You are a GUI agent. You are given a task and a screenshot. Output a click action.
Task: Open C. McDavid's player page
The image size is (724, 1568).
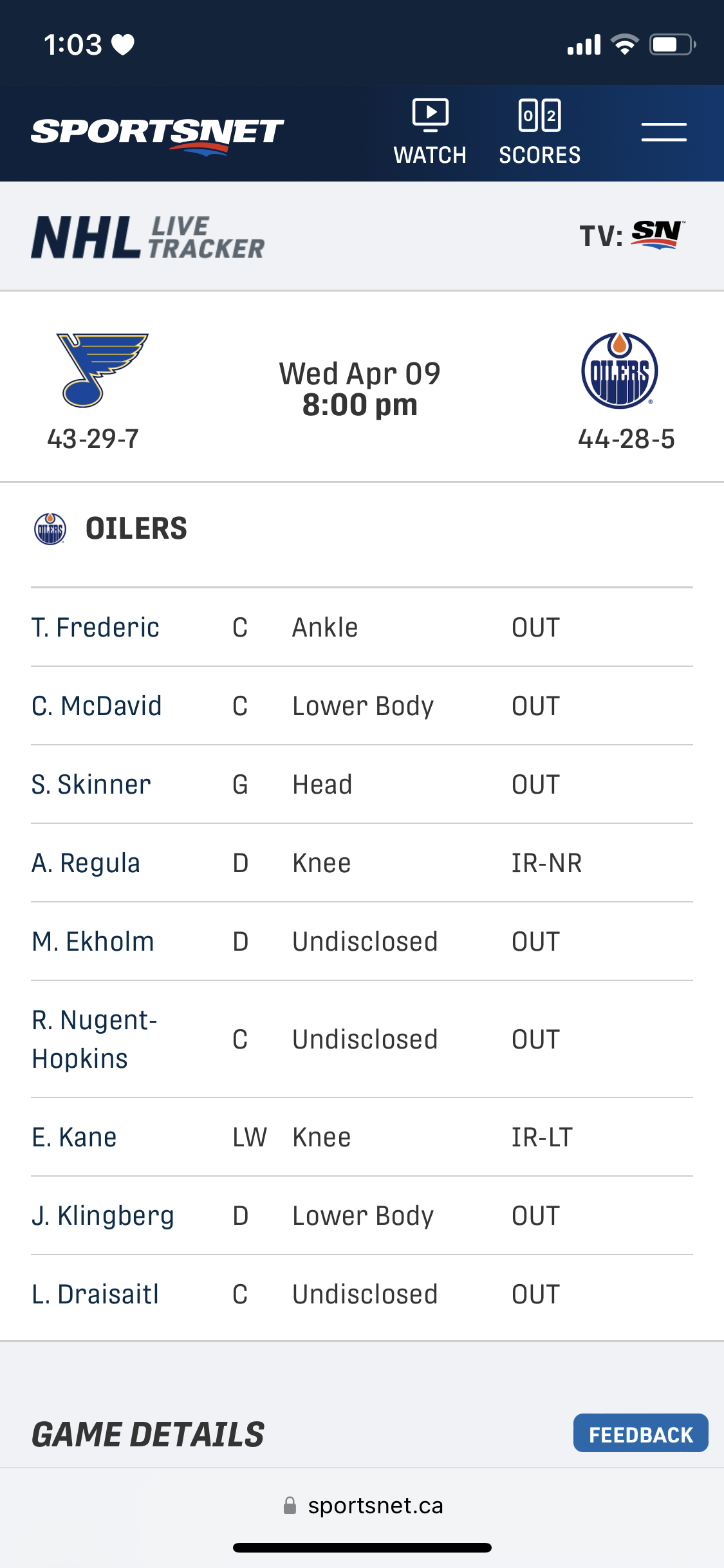pos(97,706)
